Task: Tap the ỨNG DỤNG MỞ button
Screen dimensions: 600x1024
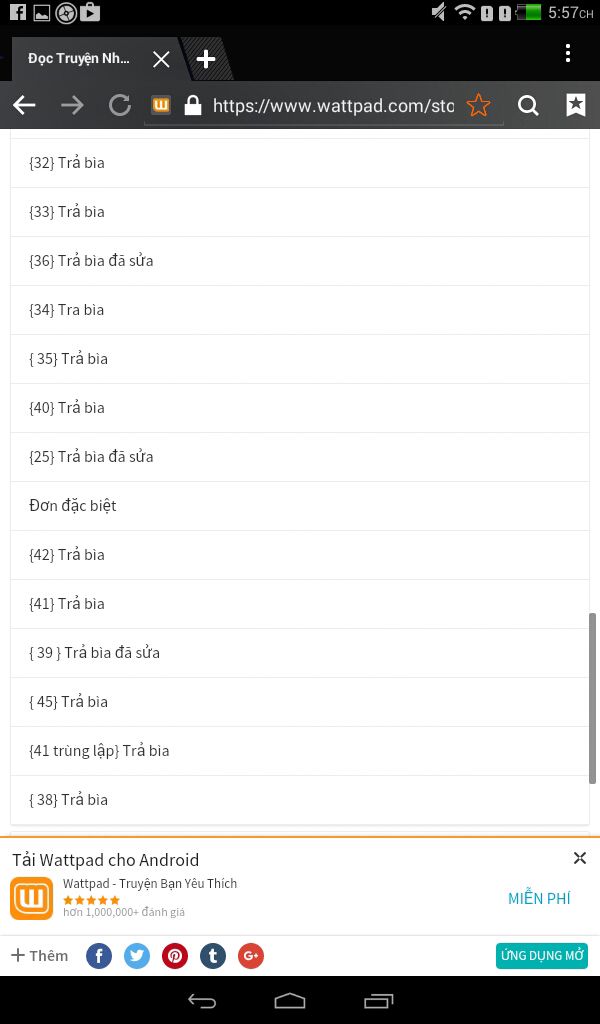Action: [x=542, y=956]
